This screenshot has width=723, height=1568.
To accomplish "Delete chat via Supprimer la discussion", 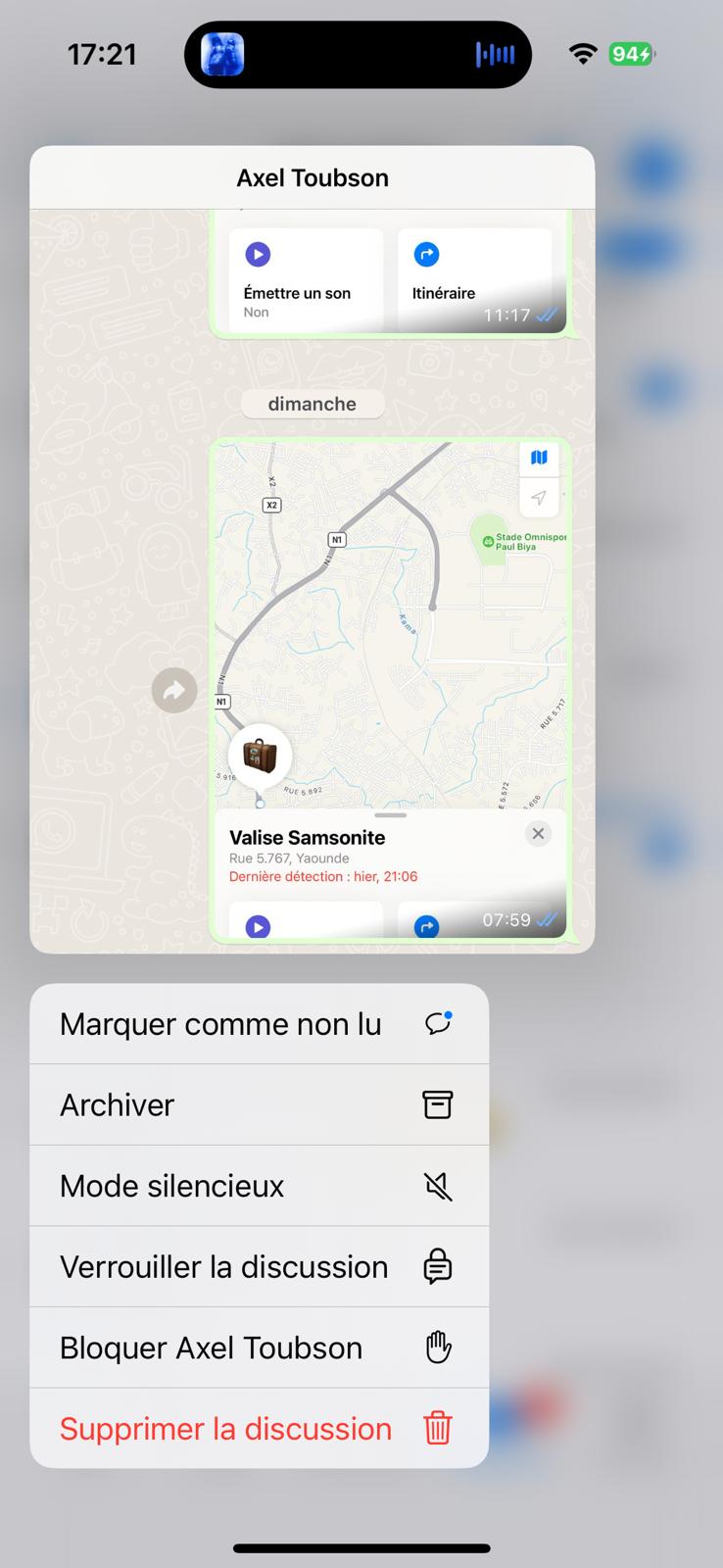I will tap(259, 1428).
